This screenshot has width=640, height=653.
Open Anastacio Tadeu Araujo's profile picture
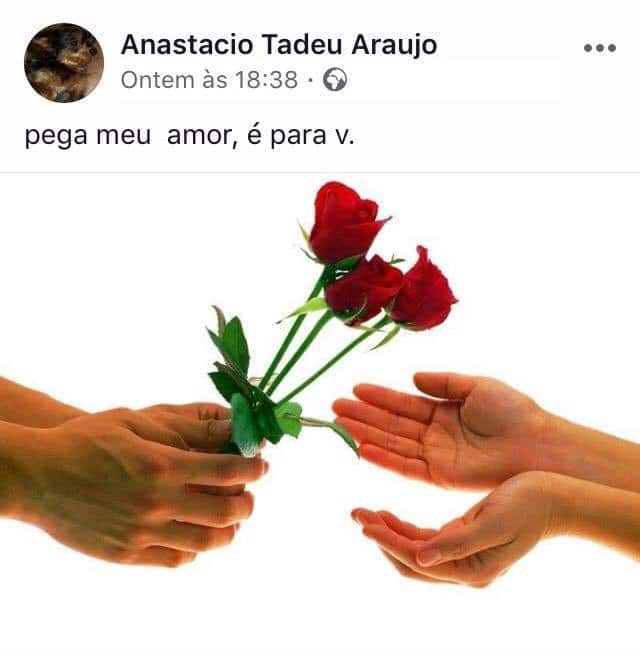point(64,63)
